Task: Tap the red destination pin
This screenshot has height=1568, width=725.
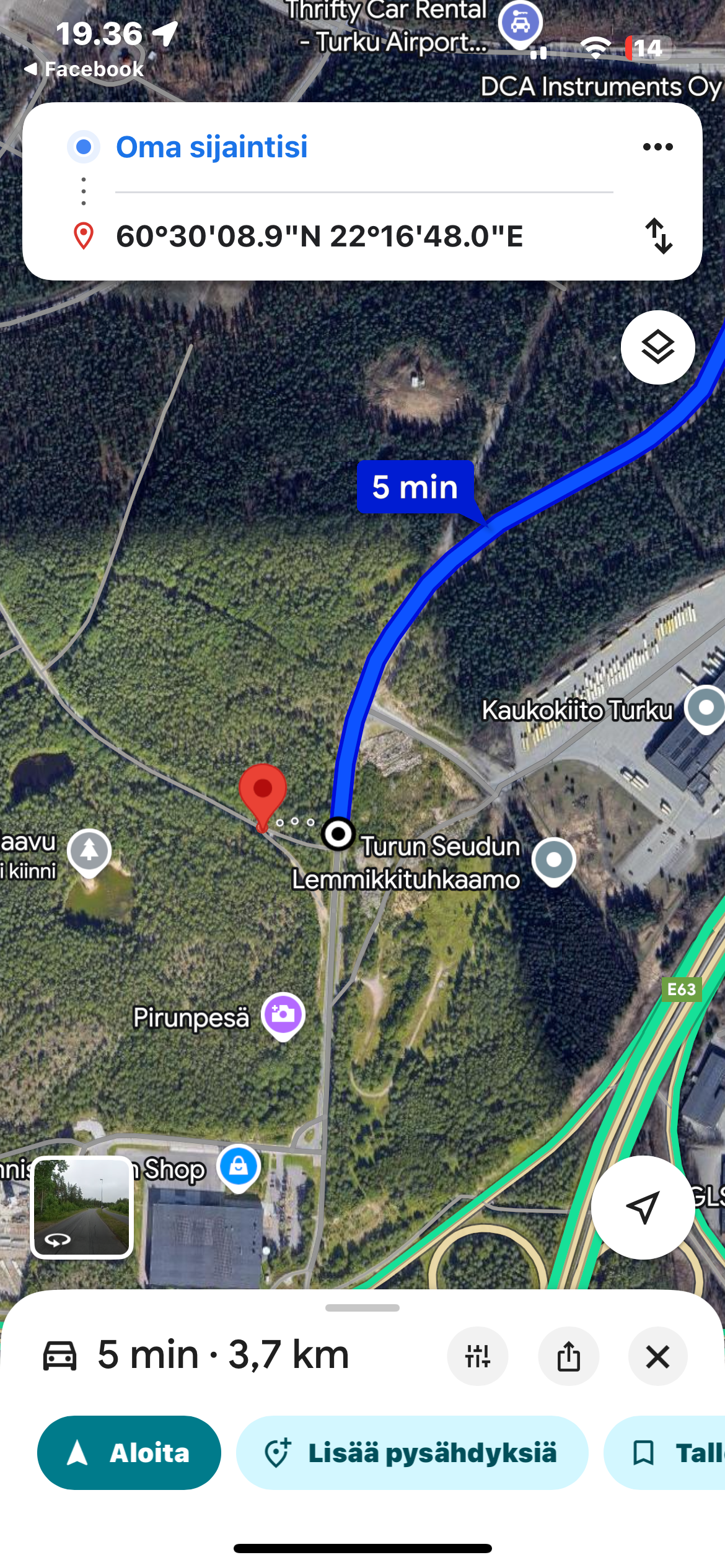Action: [x=263, y=796]
